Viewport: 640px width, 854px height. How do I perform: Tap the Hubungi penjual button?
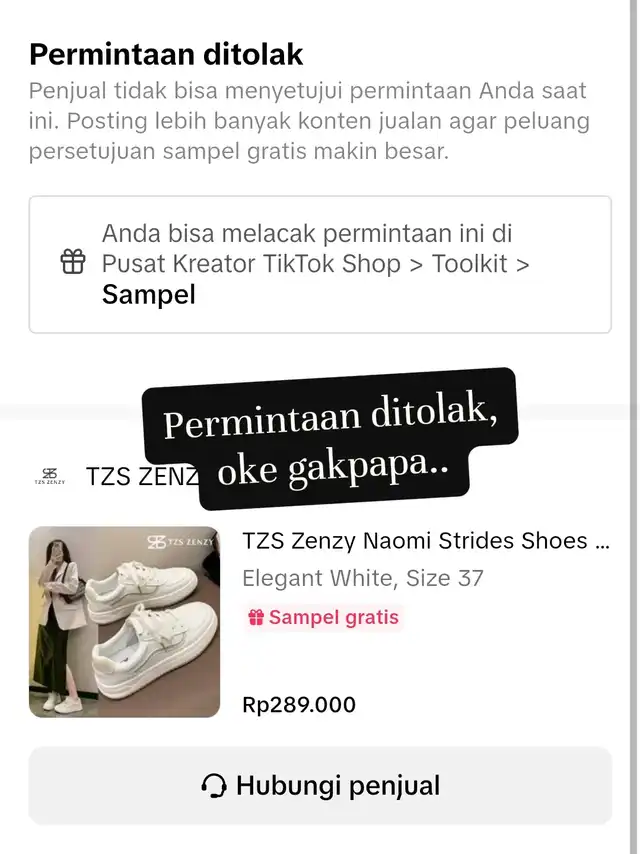coord(320,785)
